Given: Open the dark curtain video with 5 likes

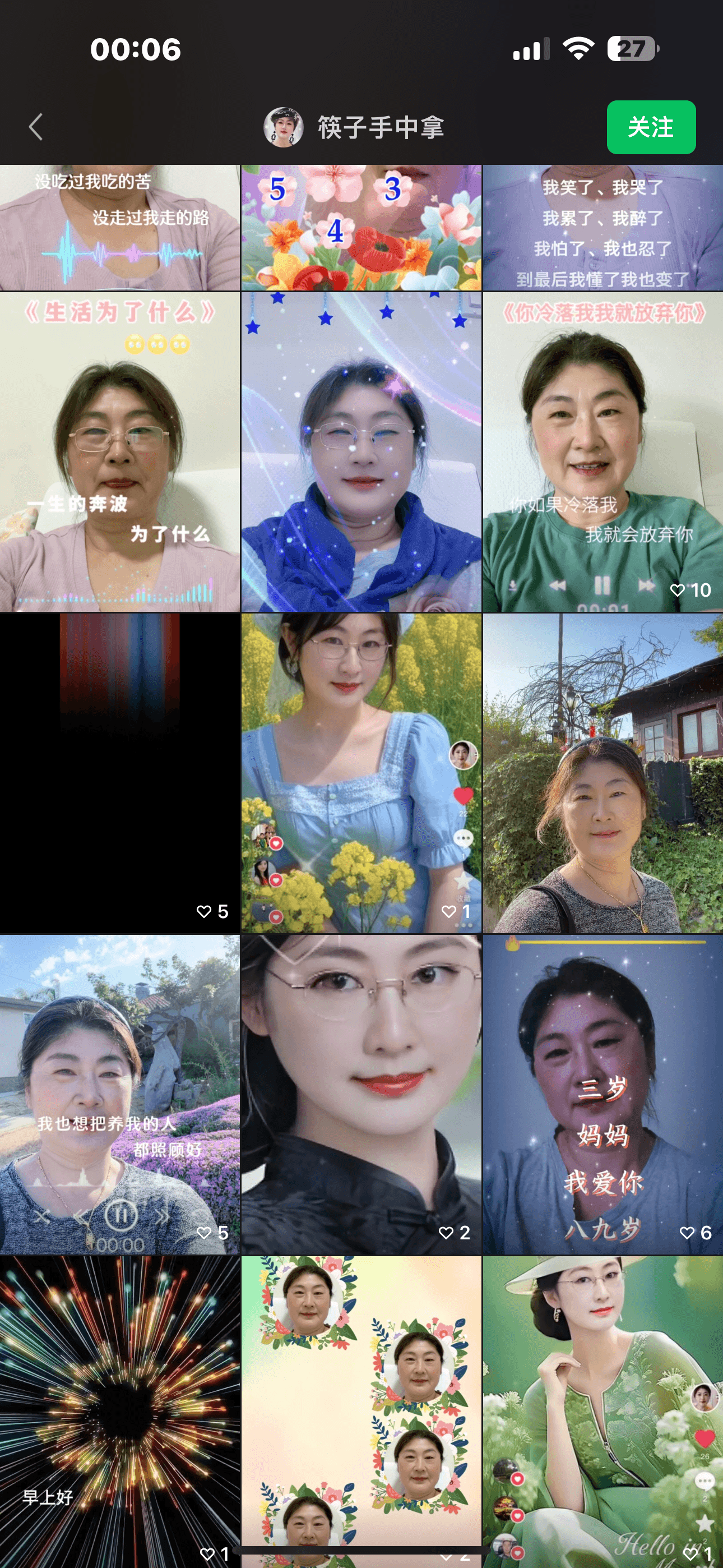Looking at the screenshot, I should [120, 773].
